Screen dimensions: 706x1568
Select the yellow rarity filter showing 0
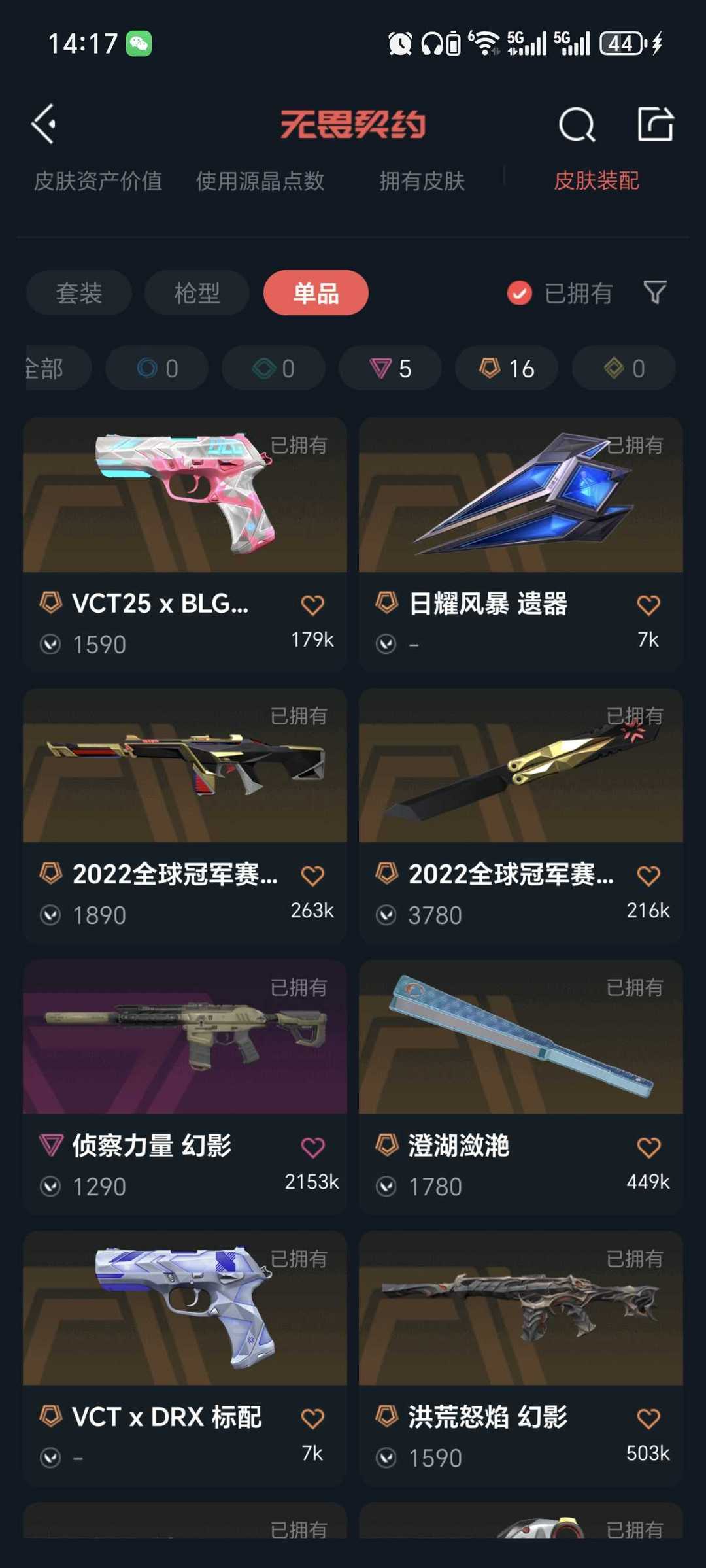[622, 368]
